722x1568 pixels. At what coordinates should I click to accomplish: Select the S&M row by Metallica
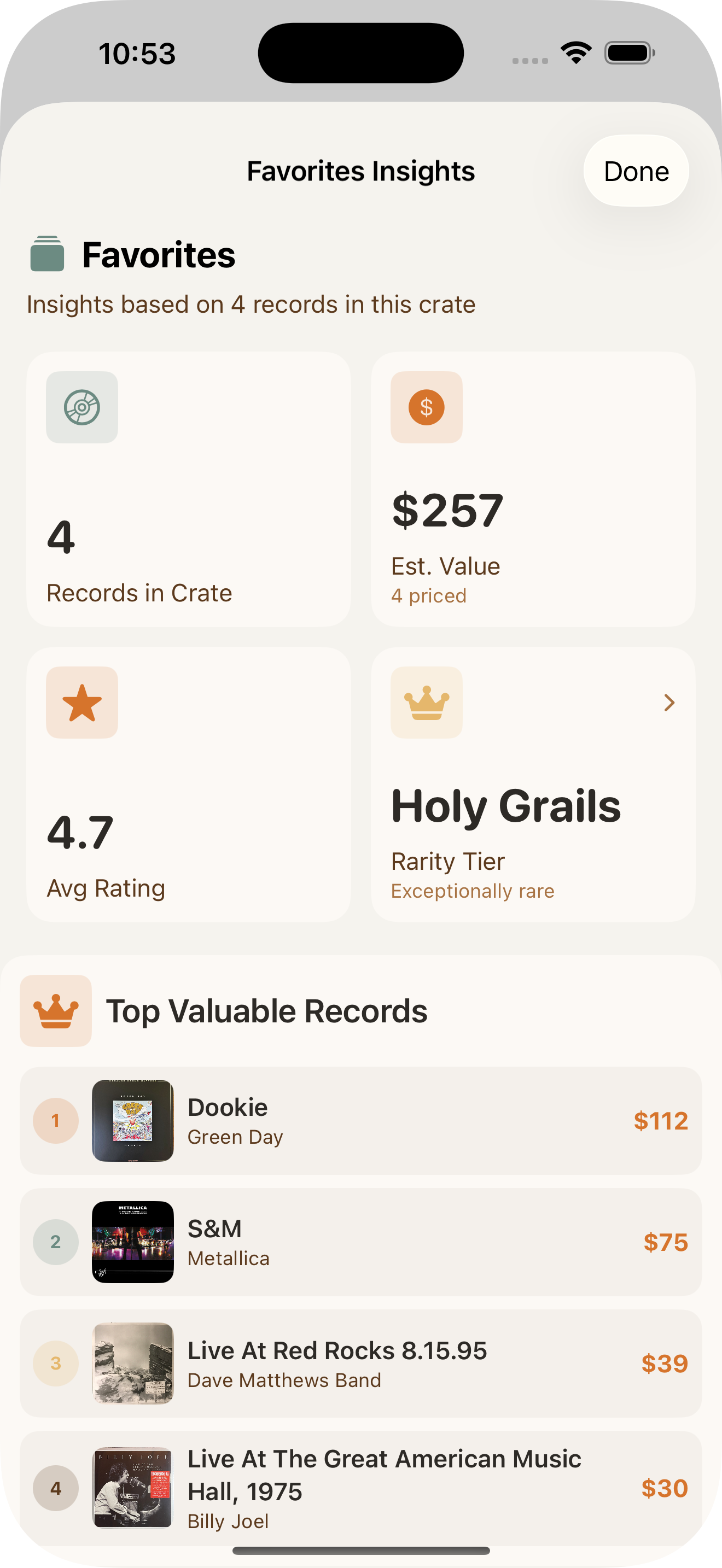[361, 1243]
